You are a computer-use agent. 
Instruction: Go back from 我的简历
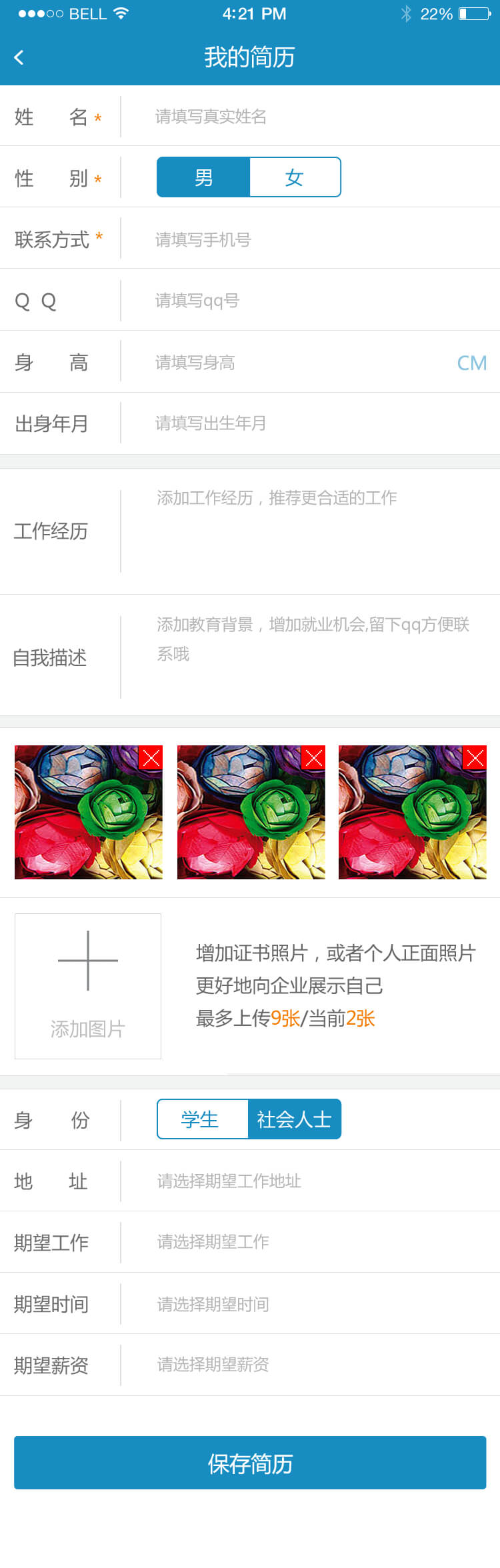pos(19,57)
